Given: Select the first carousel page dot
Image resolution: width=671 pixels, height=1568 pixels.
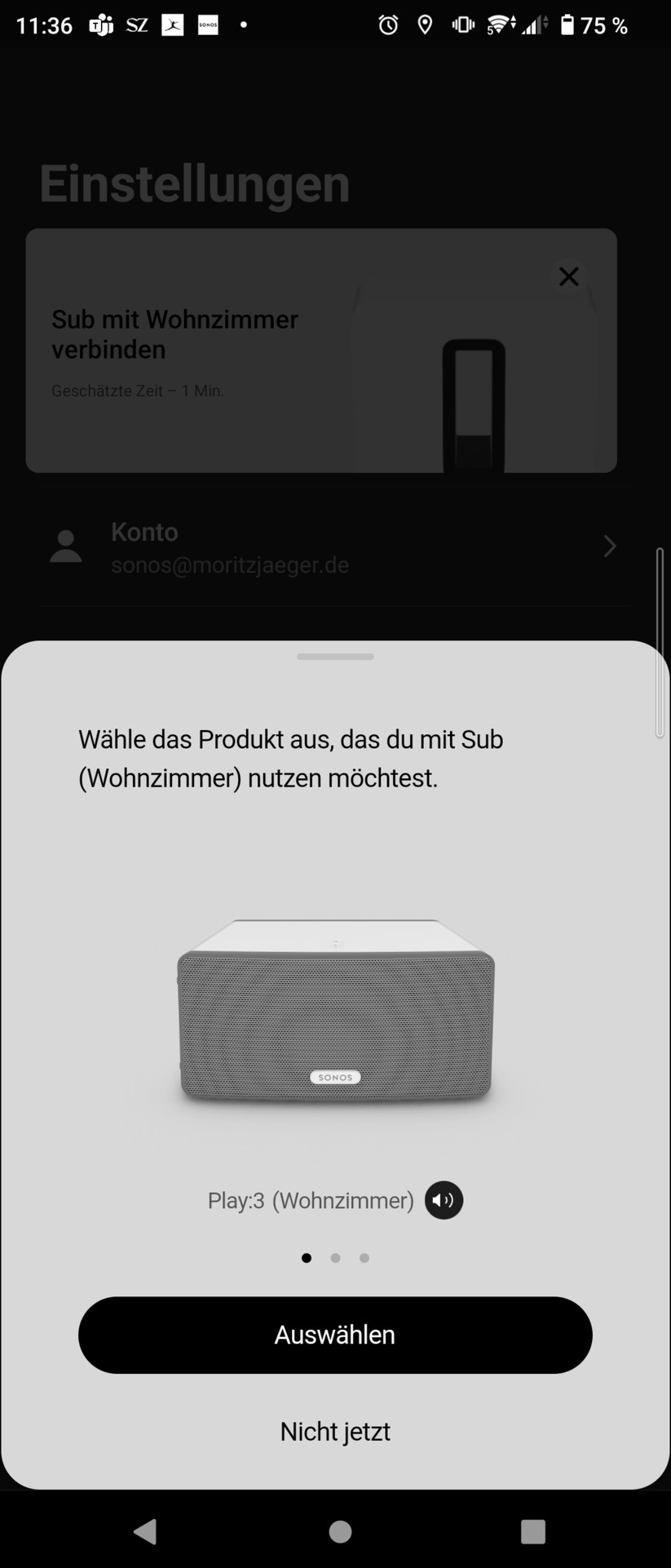Looking at the screenshot, I should 307,1258.
